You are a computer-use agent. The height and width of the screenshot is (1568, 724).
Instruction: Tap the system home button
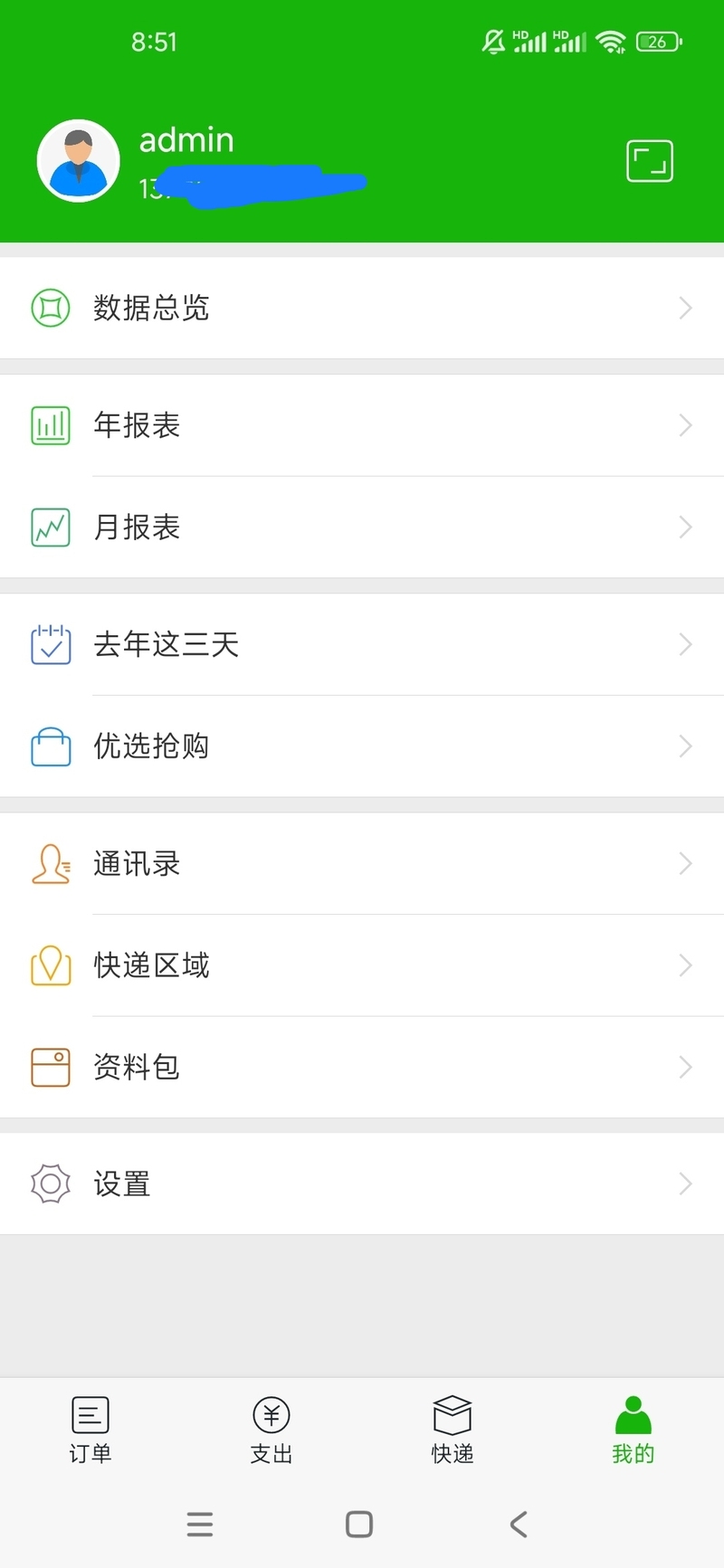359,1525
